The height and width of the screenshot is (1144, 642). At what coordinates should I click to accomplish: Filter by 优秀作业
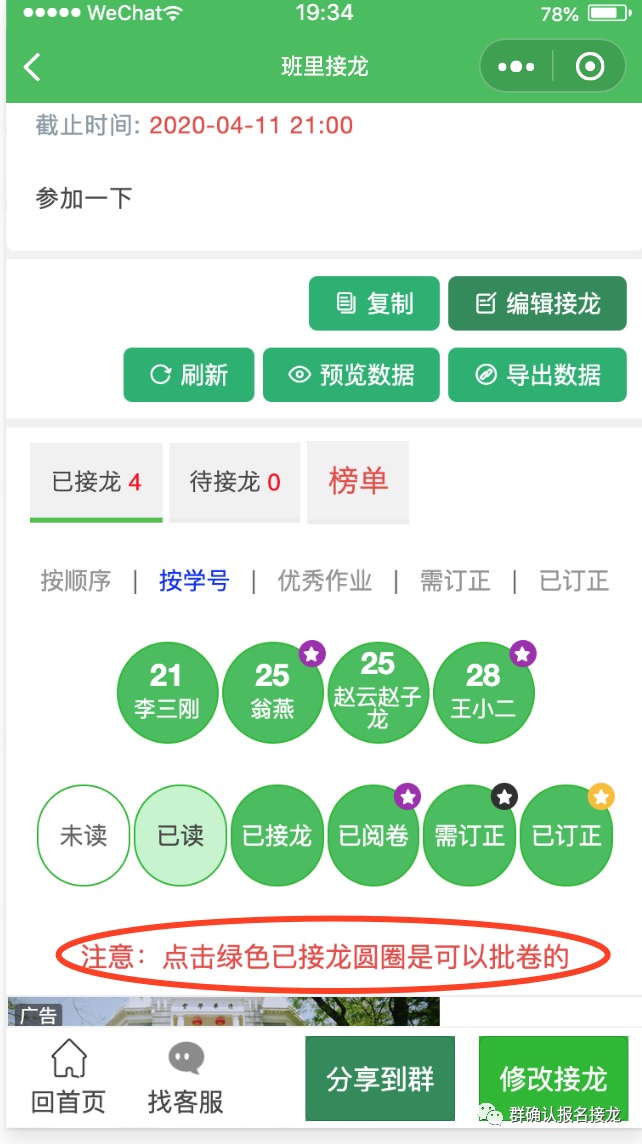pos(324,581)
